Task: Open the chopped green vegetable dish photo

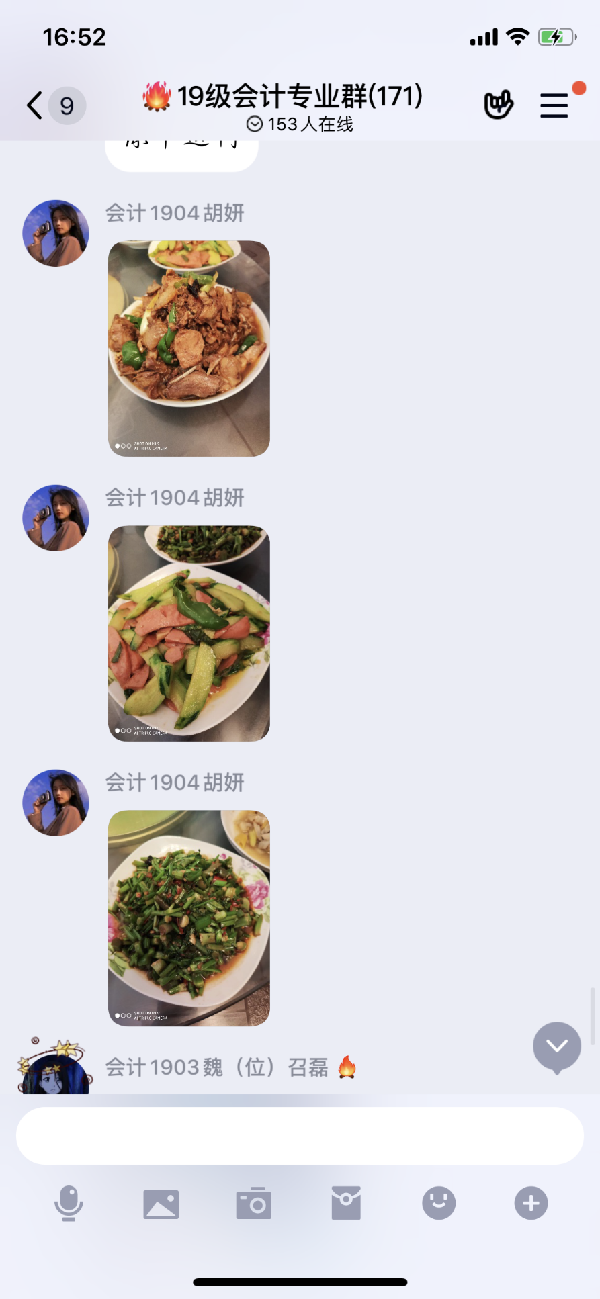Action: click(x=189, y=918)
